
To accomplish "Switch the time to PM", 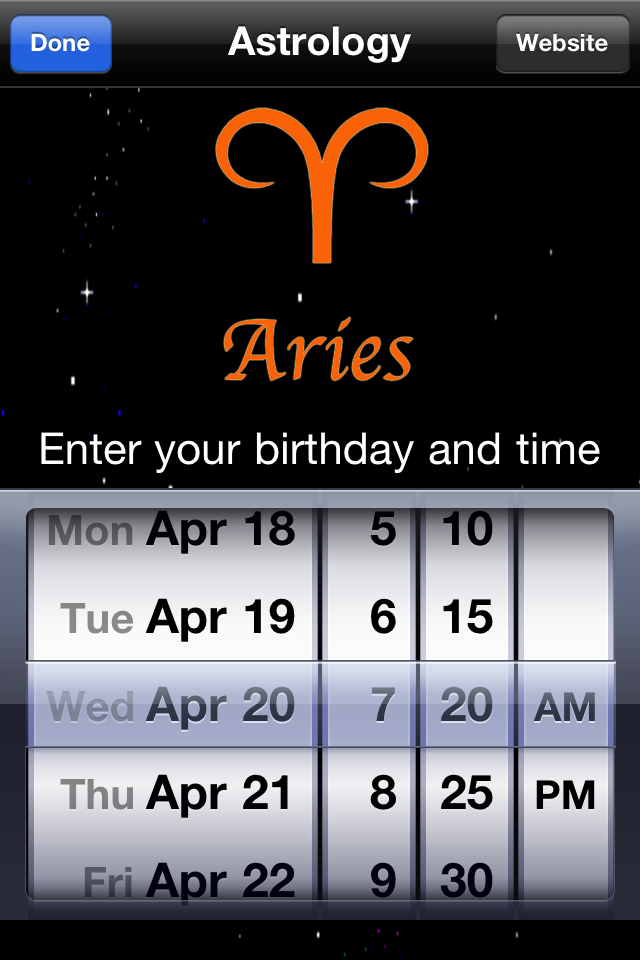I will [565, 794].
